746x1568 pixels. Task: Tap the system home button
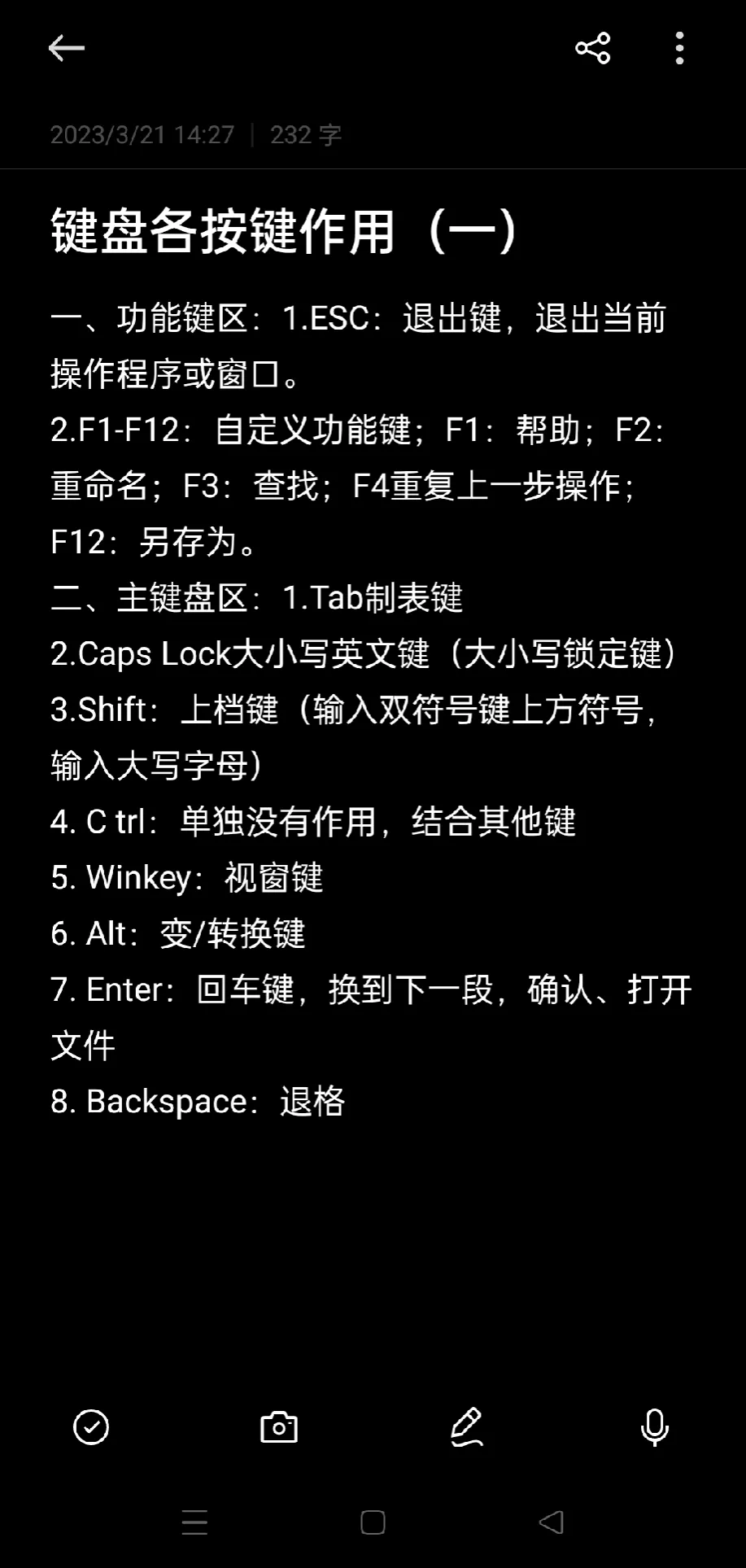pyautogui.click(x=373, y=1522)
